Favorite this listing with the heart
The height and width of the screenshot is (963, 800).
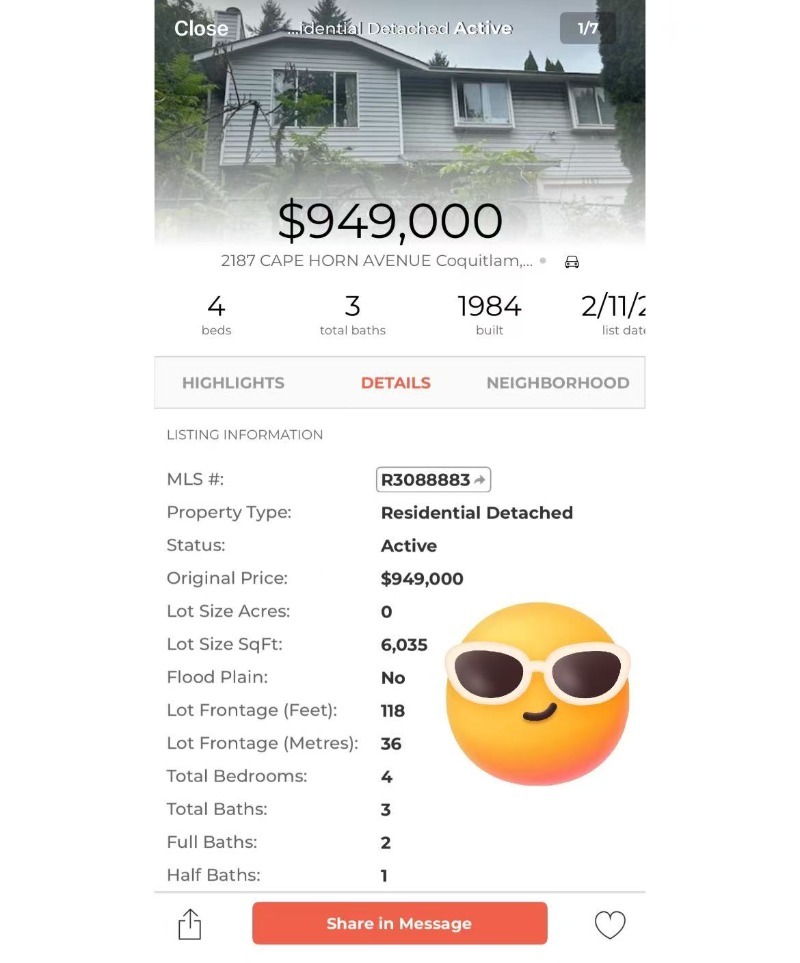[x=610, y=925]
